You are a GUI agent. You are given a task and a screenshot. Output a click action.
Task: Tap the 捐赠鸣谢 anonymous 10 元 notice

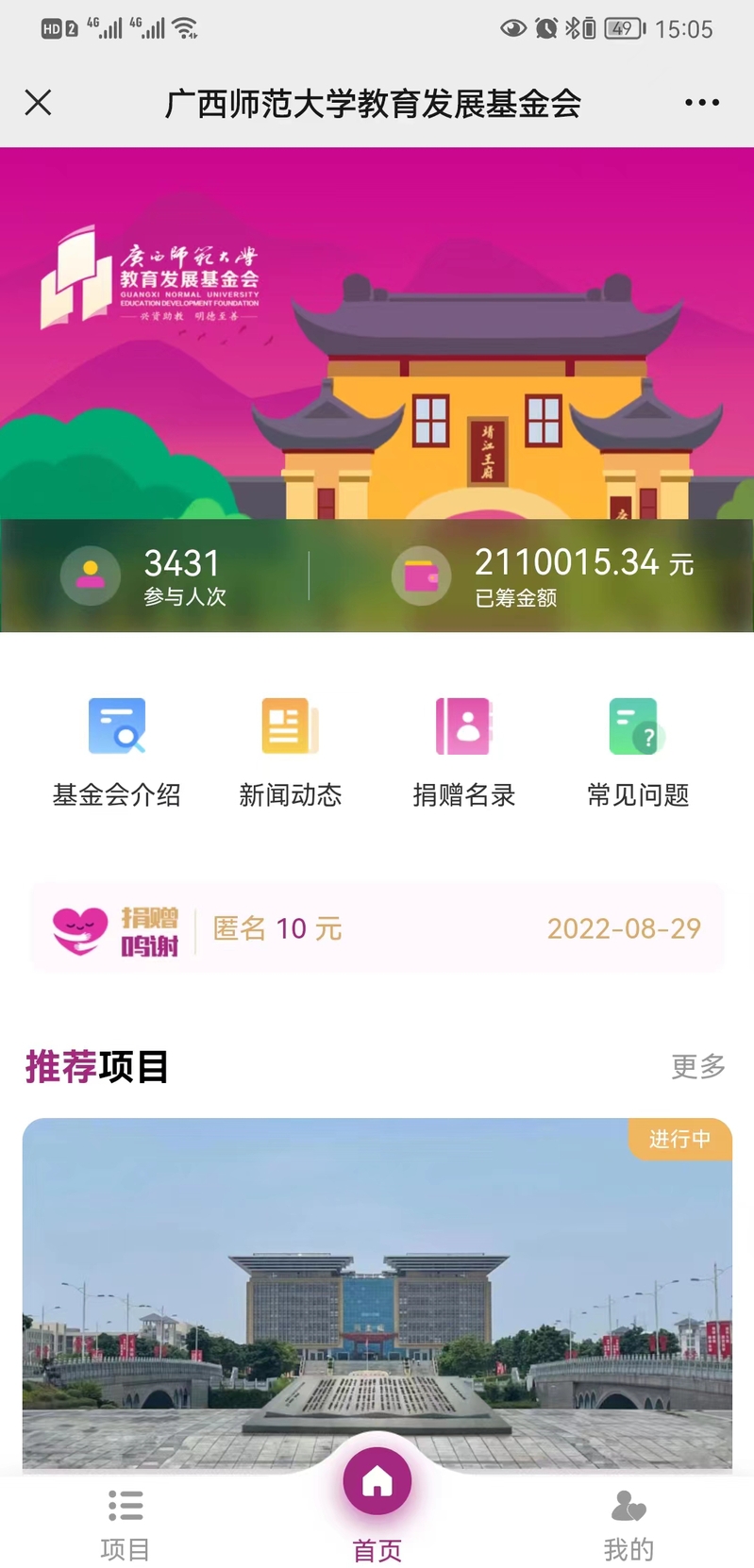click(x=377, y=928)
